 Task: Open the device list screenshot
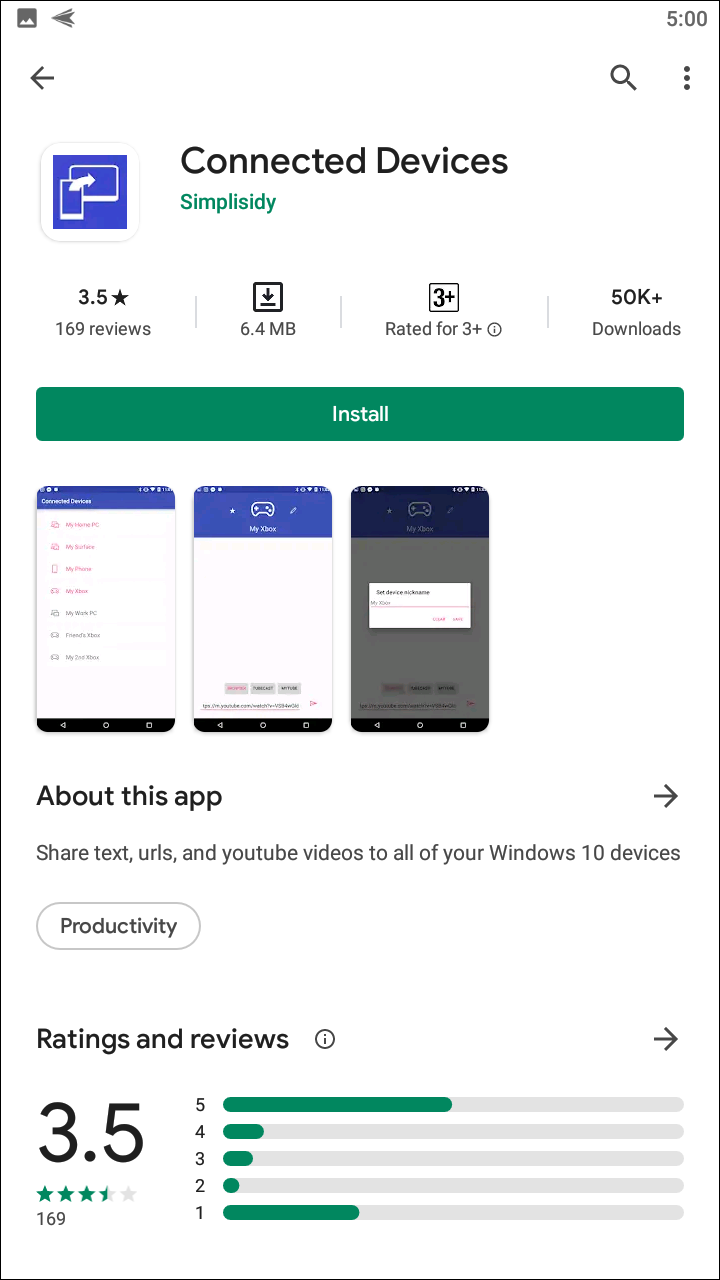[x=106, y=609]
